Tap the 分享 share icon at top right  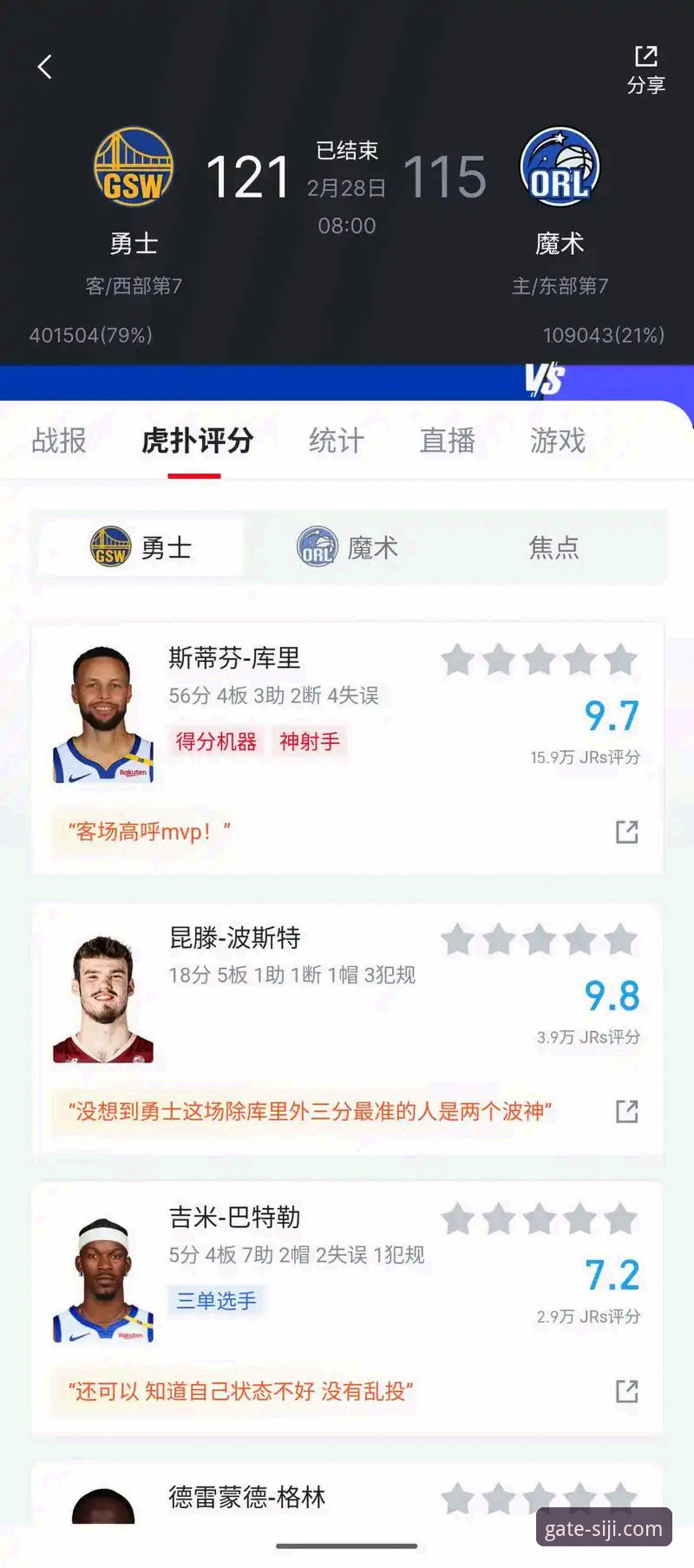point(645,68)
